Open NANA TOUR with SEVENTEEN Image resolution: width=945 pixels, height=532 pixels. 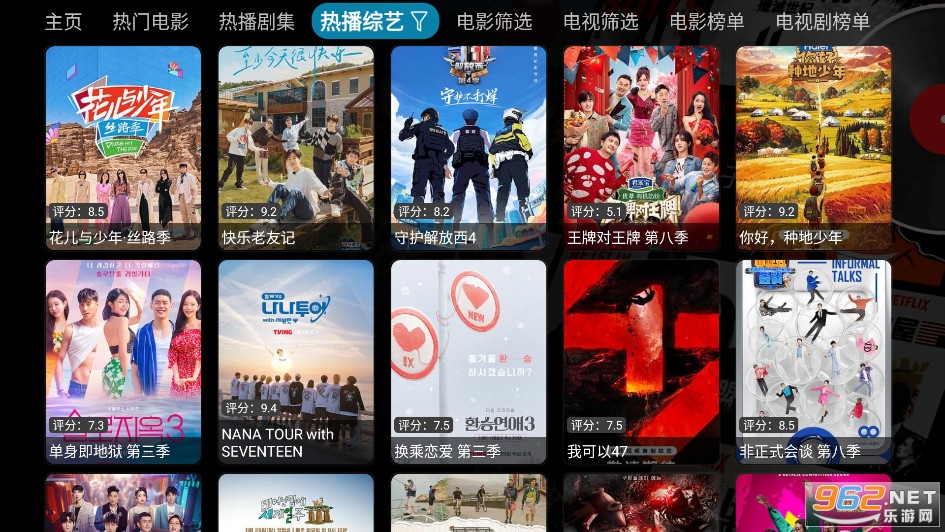click(x=296, y=362)
